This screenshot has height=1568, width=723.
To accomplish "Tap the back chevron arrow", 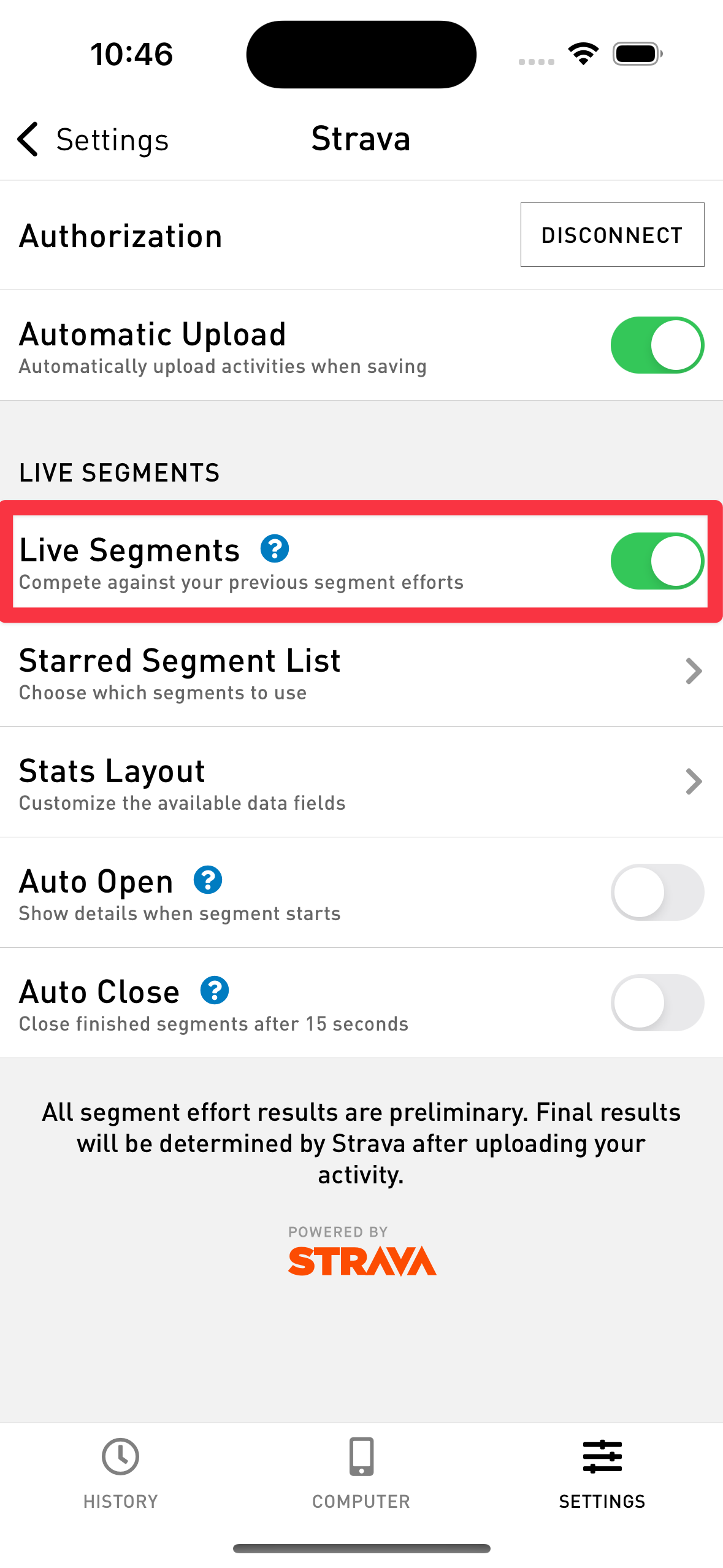I will (27, 139).
